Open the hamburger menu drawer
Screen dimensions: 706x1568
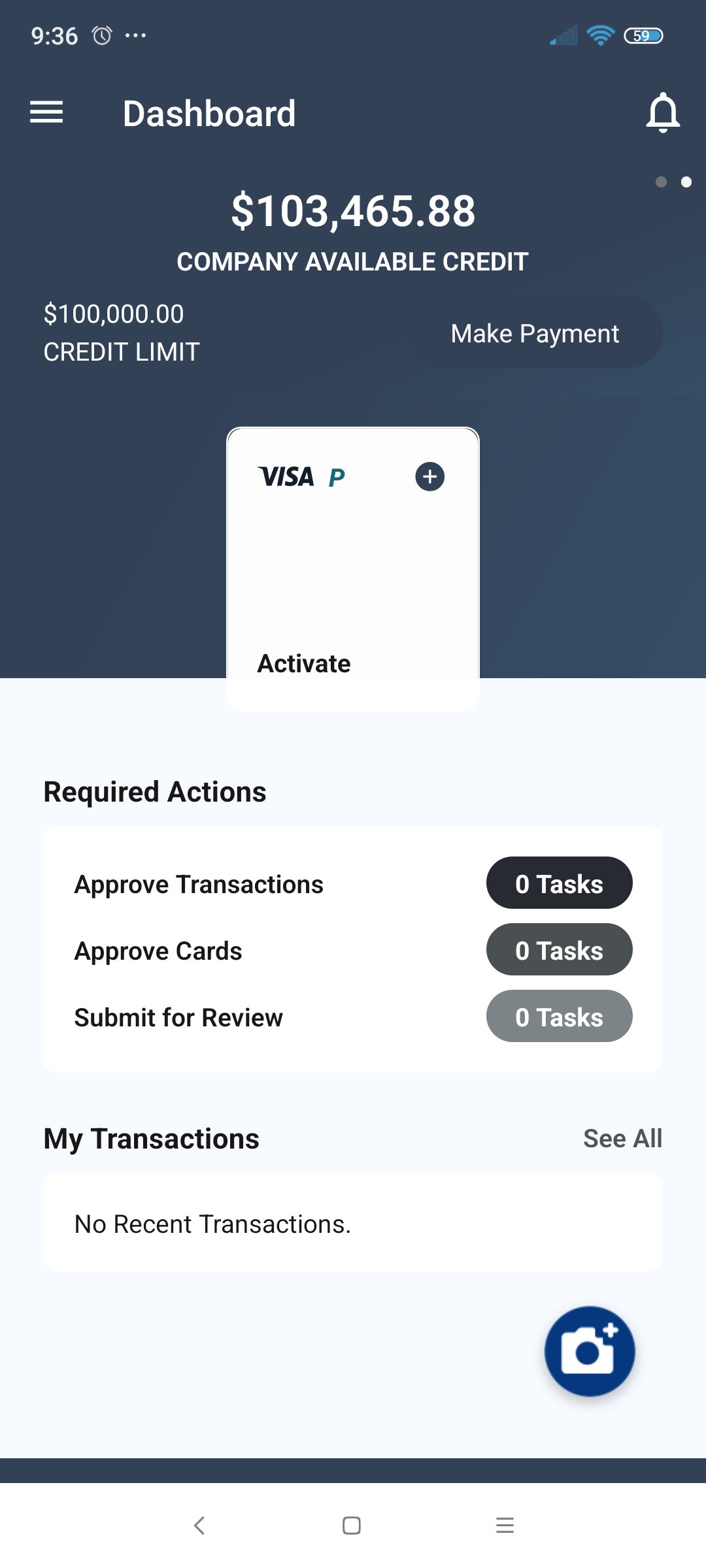[x=46, y=112]
